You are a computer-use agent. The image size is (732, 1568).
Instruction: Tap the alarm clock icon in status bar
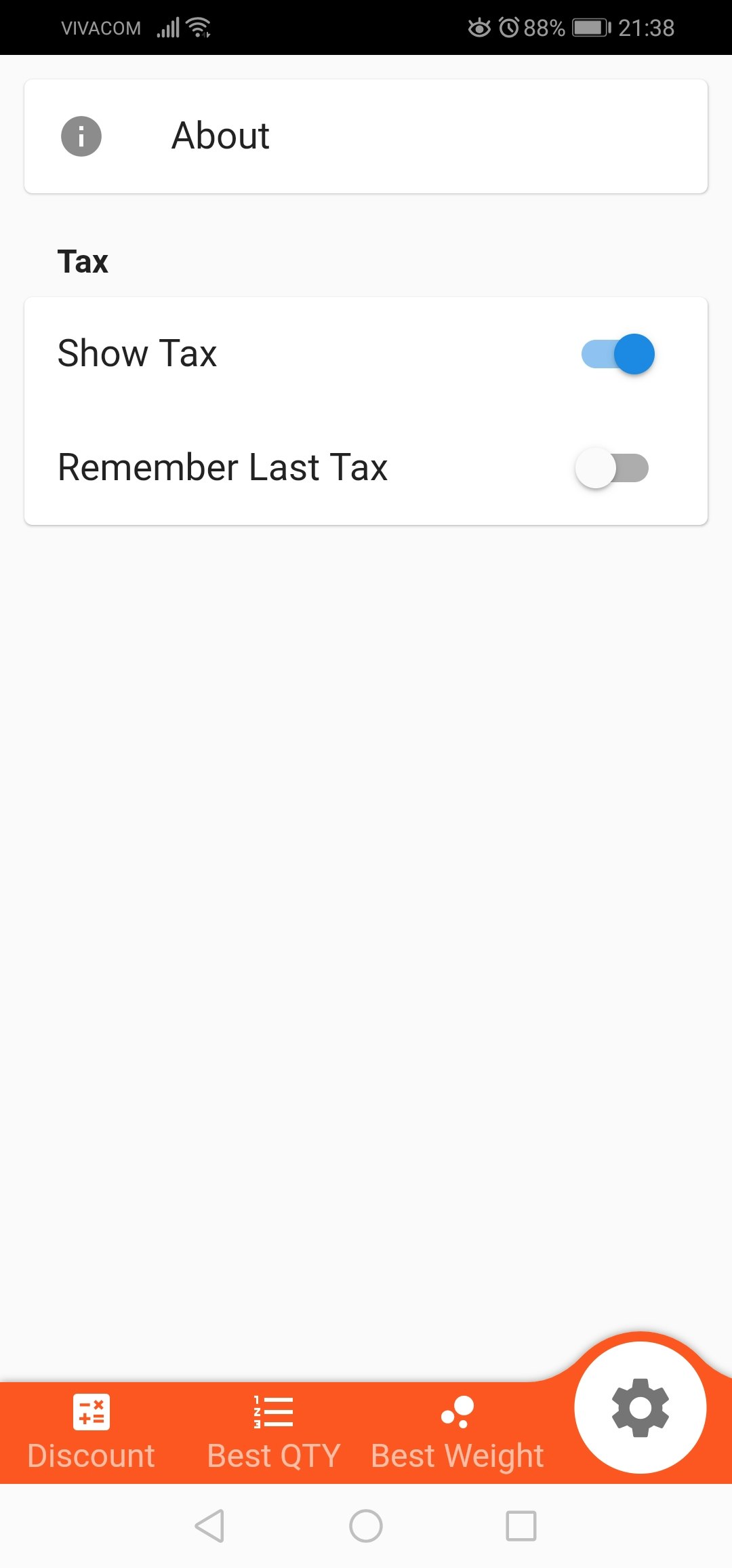click(508, 26)
